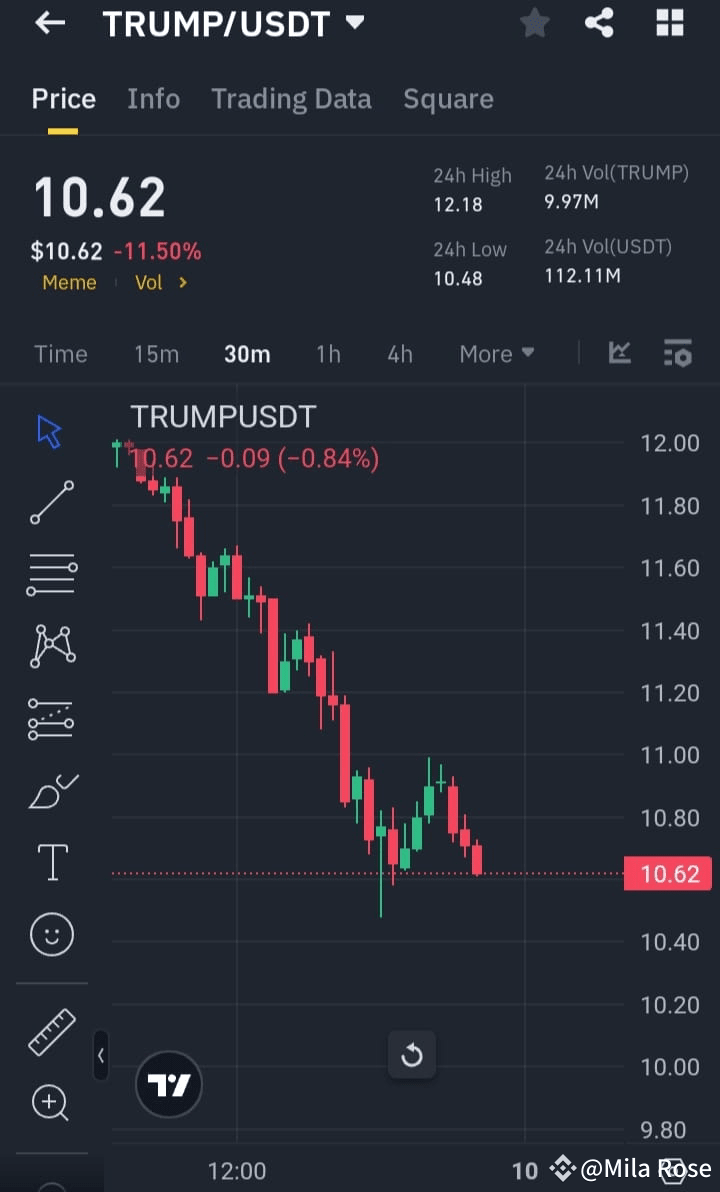Open the magnifier zoom tool
The width and height of the screenshot is (720, 1192).
pyautogui.click(x=51, y=1103)
